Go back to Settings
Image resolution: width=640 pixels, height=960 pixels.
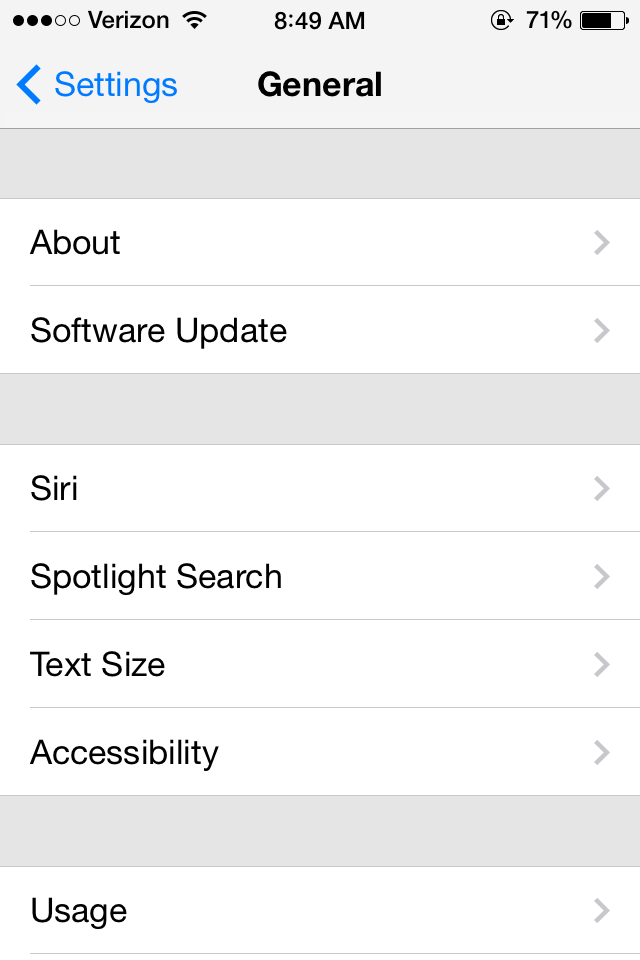click(x=98, y=85)
